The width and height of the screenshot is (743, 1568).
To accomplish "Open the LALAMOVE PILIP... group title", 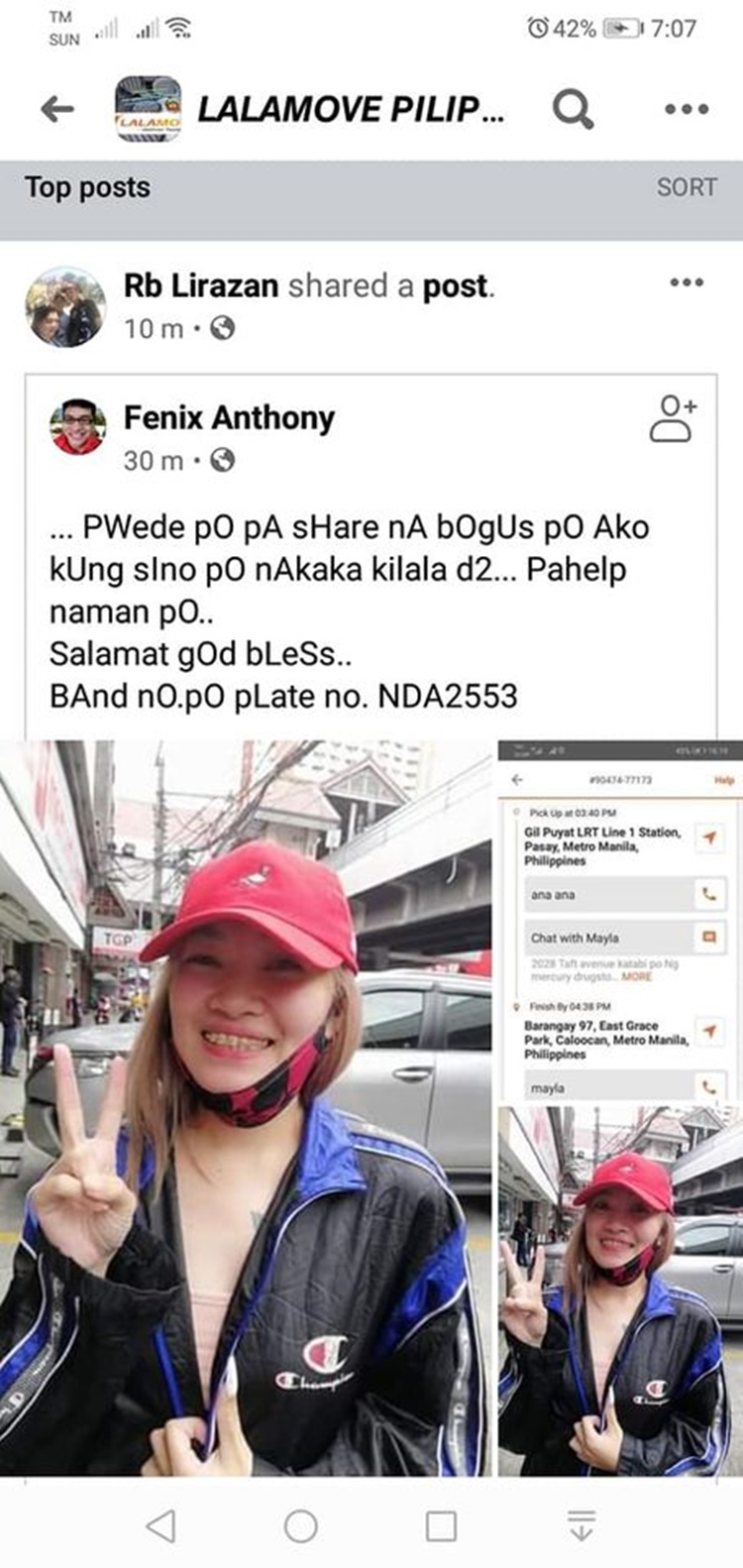I will click(351, 109).
